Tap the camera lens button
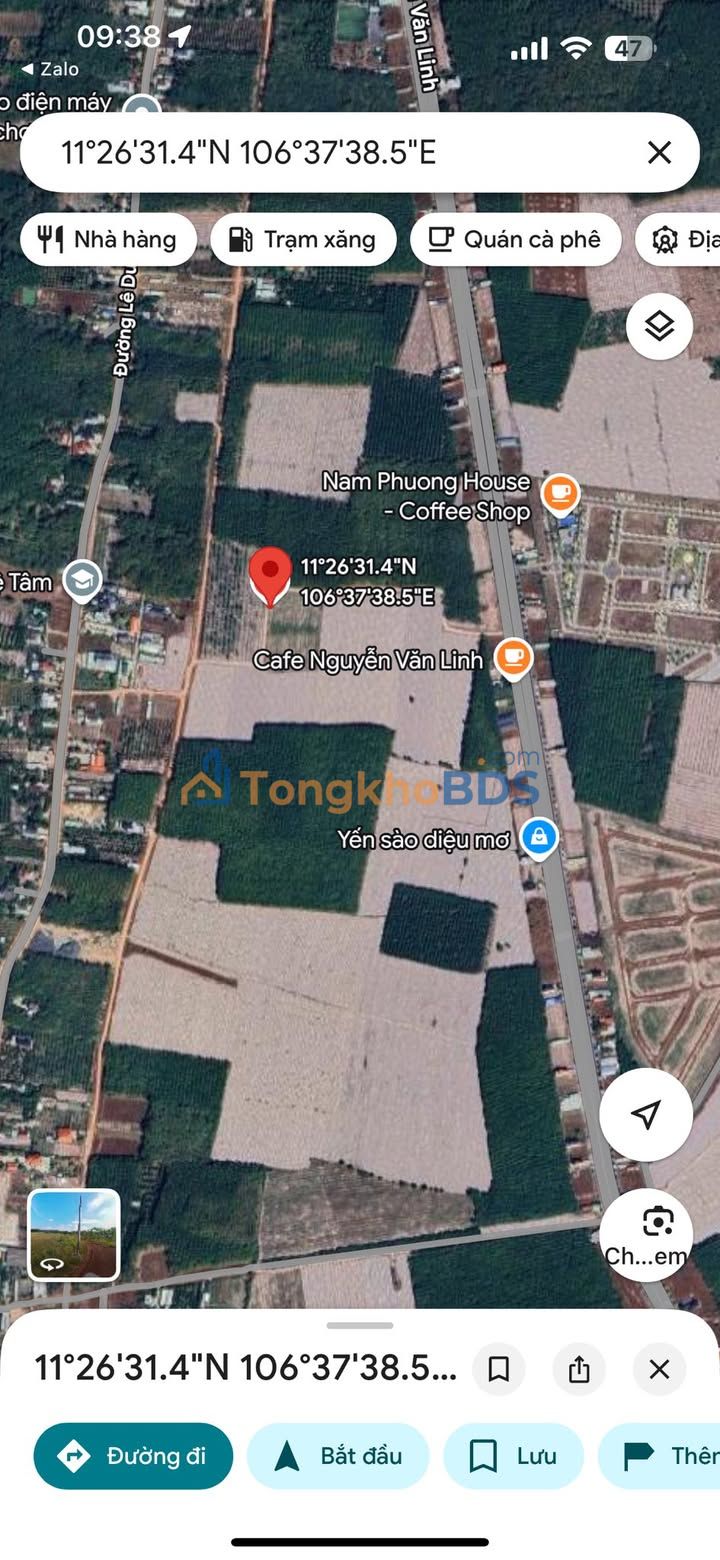The image size is (720, 1560). click(x=657, y=1223)
